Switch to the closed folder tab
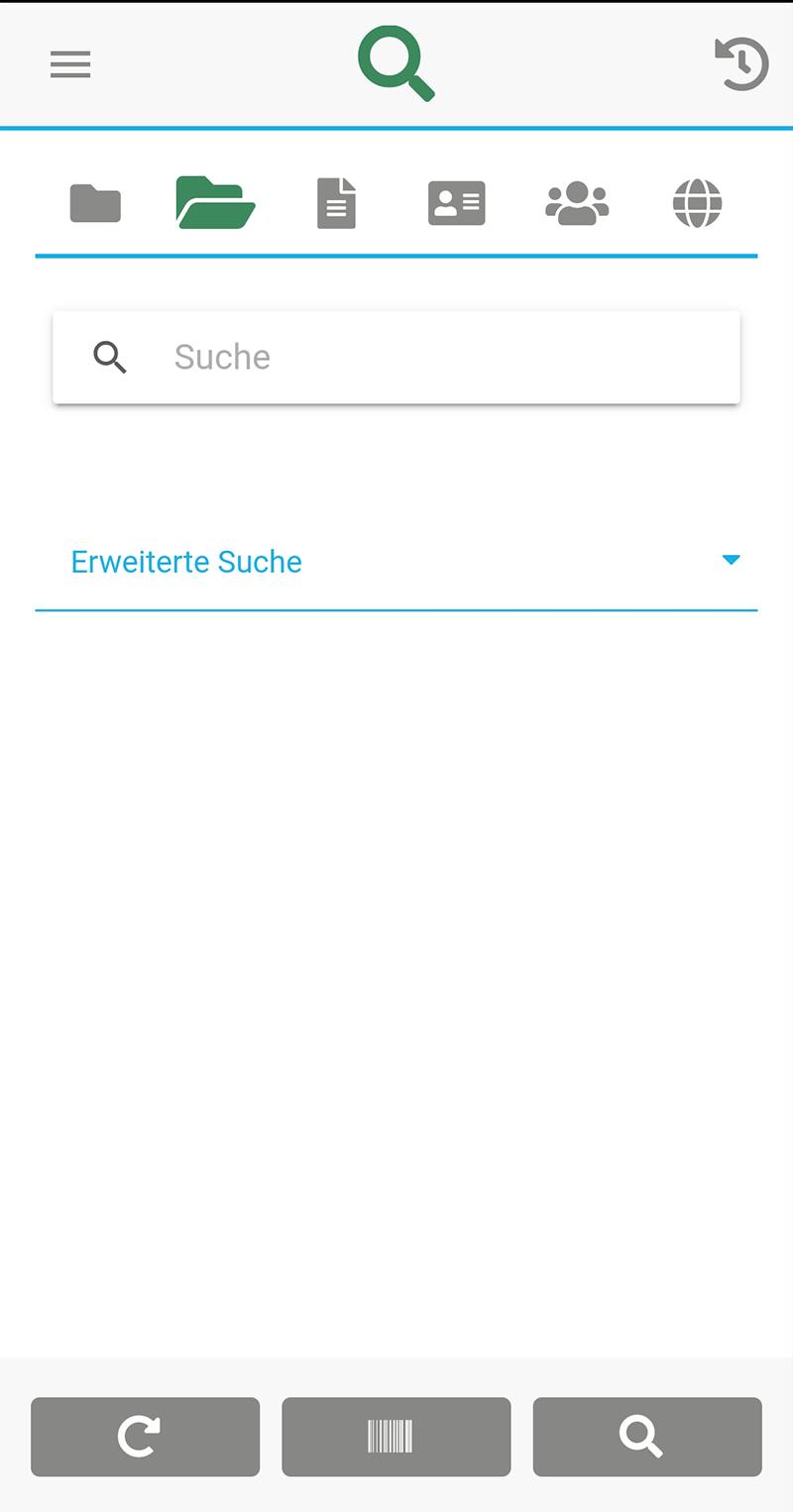 (95, 204)
